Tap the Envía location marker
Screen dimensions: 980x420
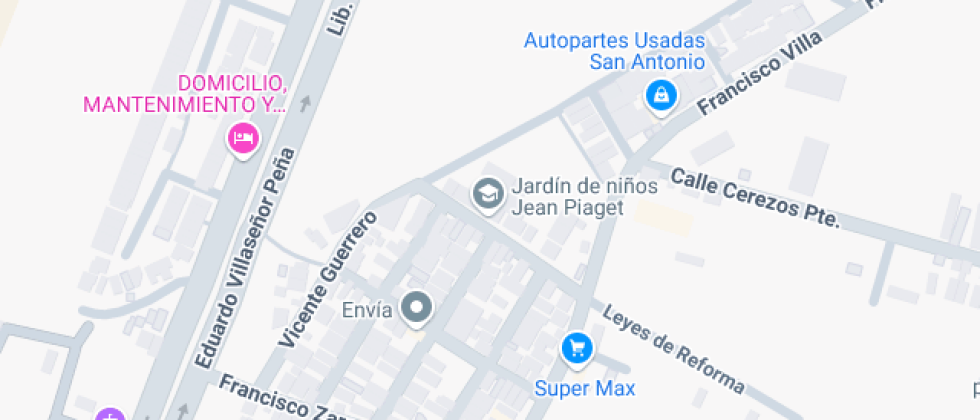pyautogui.click(x=416, y=308)
